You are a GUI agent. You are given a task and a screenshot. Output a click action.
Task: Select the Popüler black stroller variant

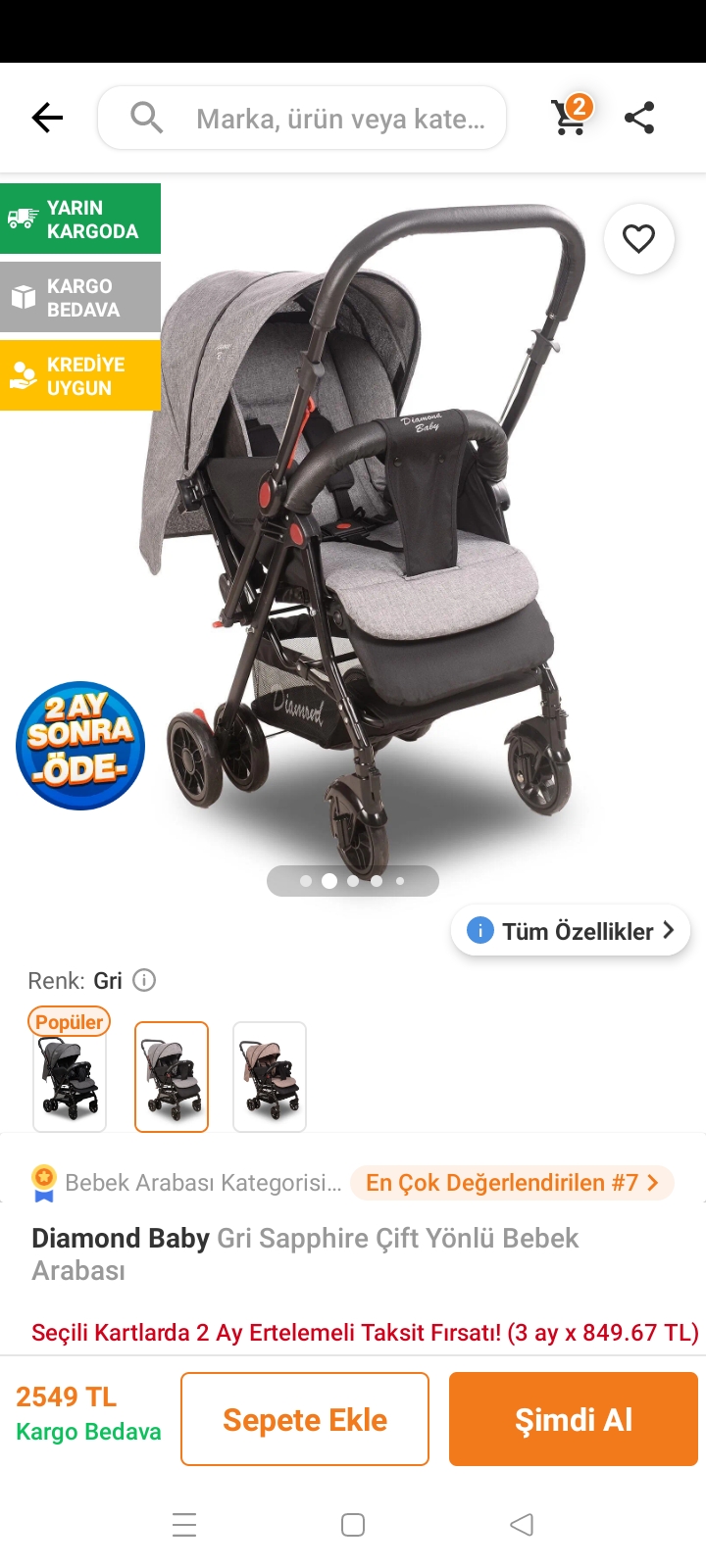click(x=70, y=1077)
